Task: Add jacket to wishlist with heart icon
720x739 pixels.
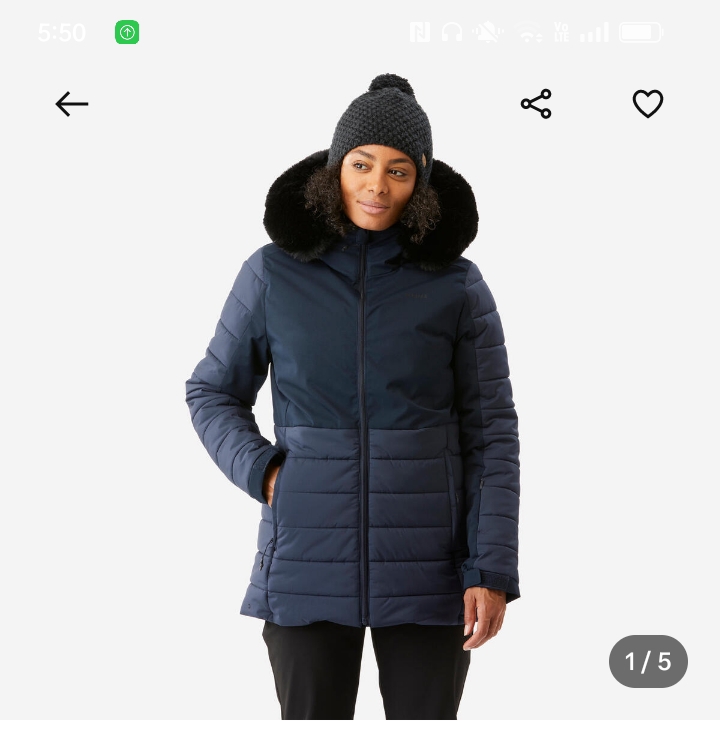Action: coord(648,104)
